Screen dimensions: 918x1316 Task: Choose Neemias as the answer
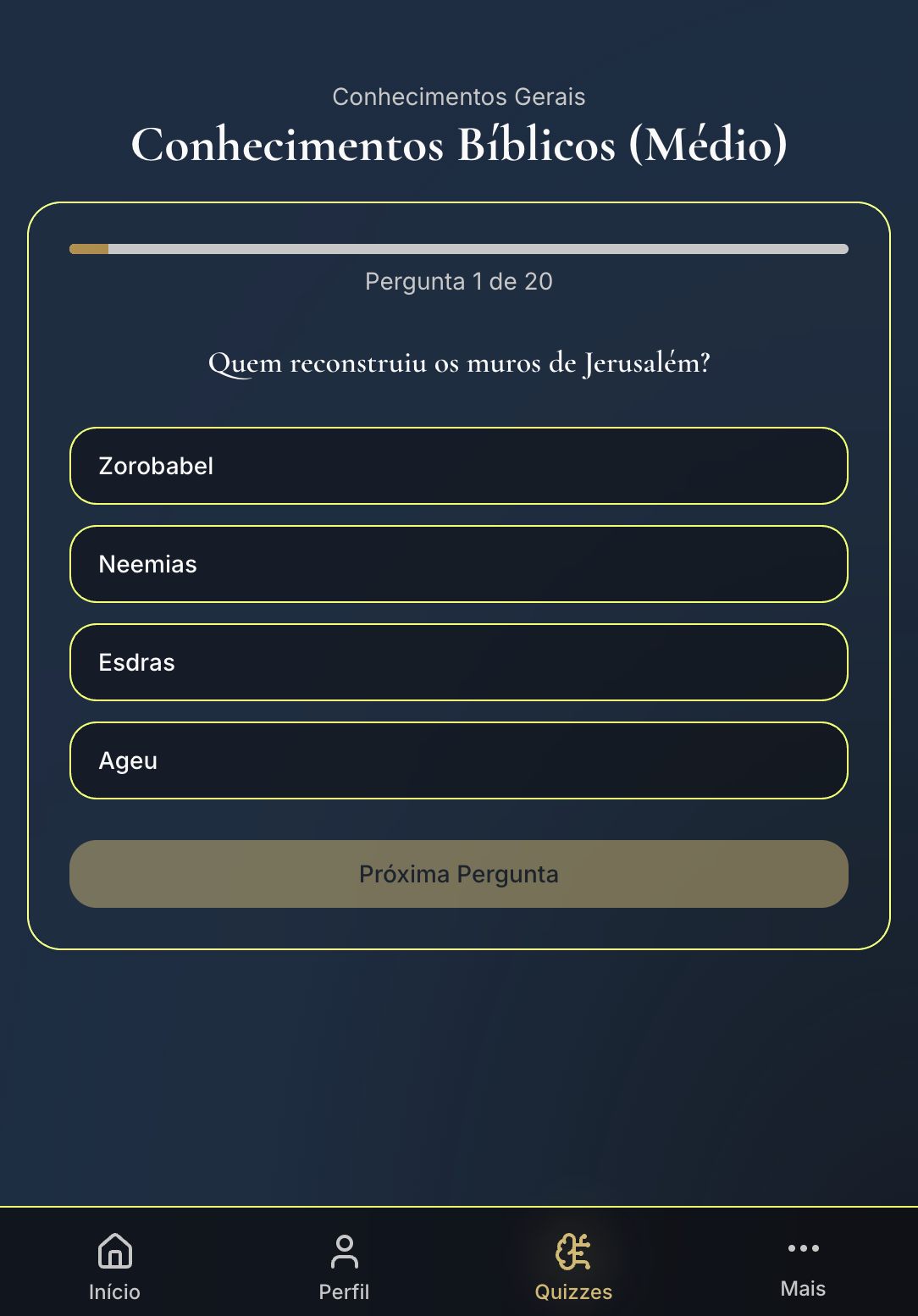tap(458, 564)
